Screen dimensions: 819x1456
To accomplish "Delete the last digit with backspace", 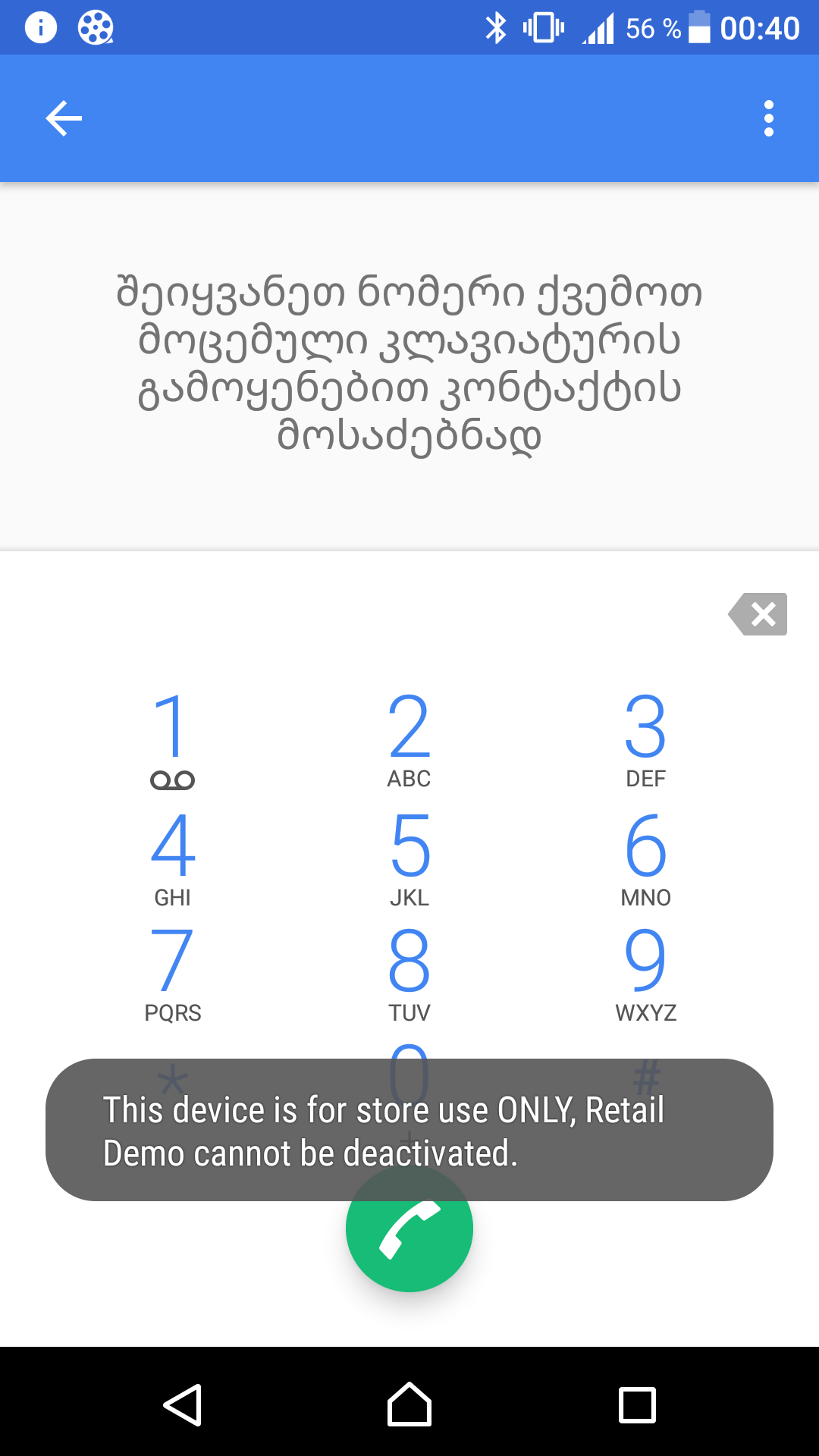I will 758,613.
